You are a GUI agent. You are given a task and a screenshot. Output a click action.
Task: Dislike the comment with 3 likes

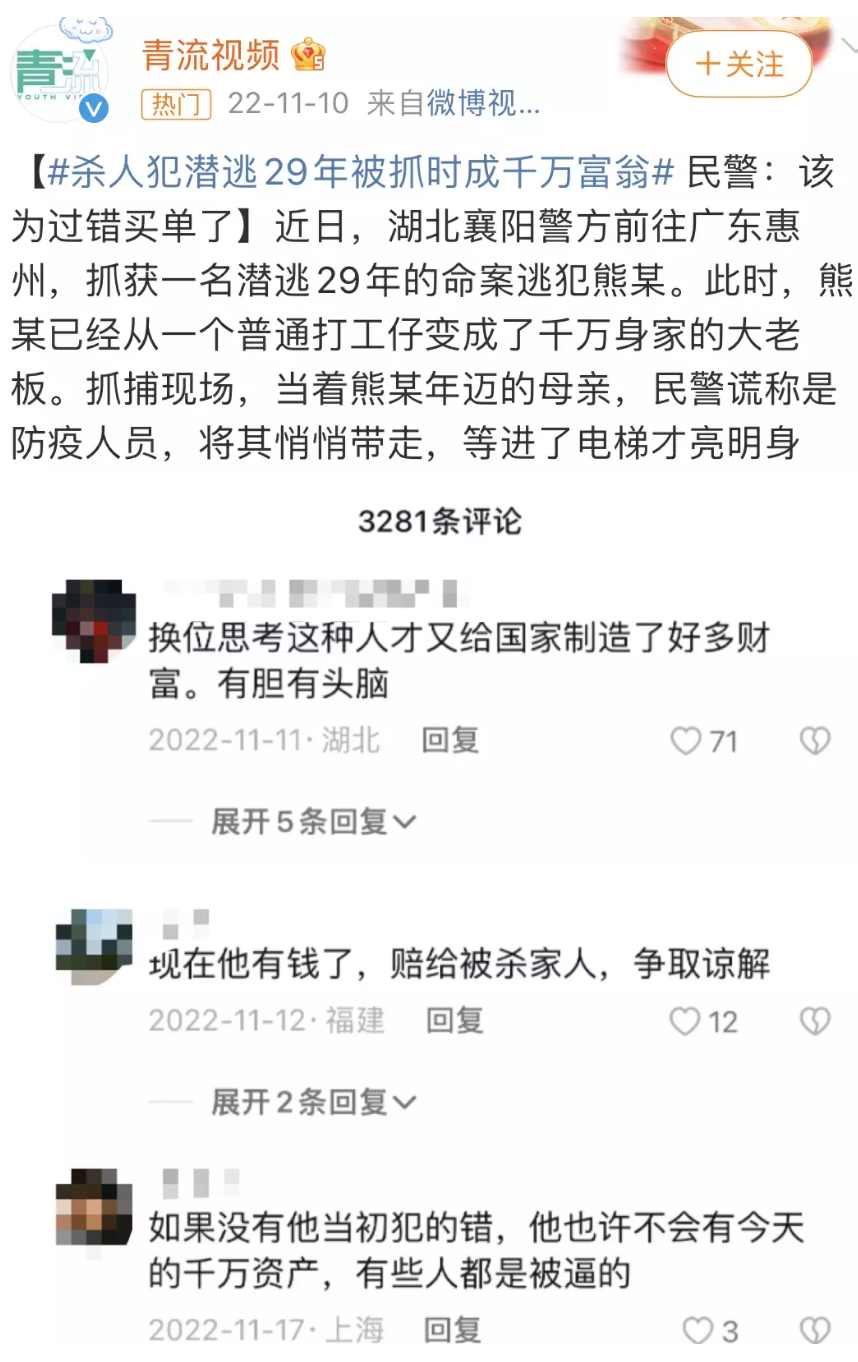coord(816,1331)
